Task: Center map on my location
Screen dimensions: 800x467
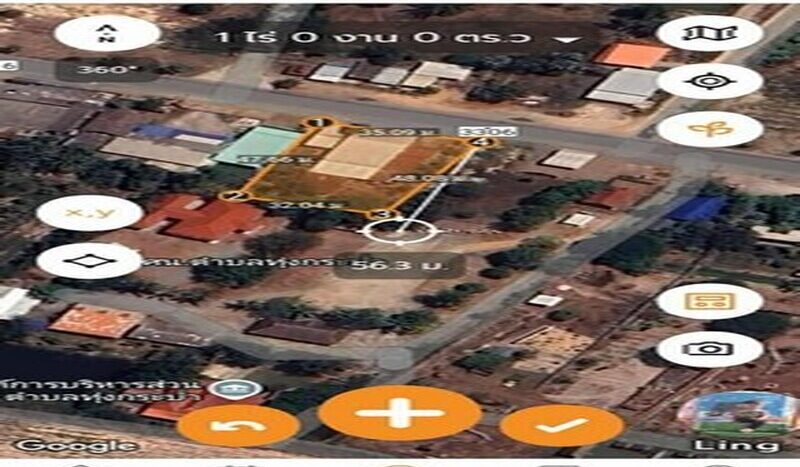Action: point(709,81)
